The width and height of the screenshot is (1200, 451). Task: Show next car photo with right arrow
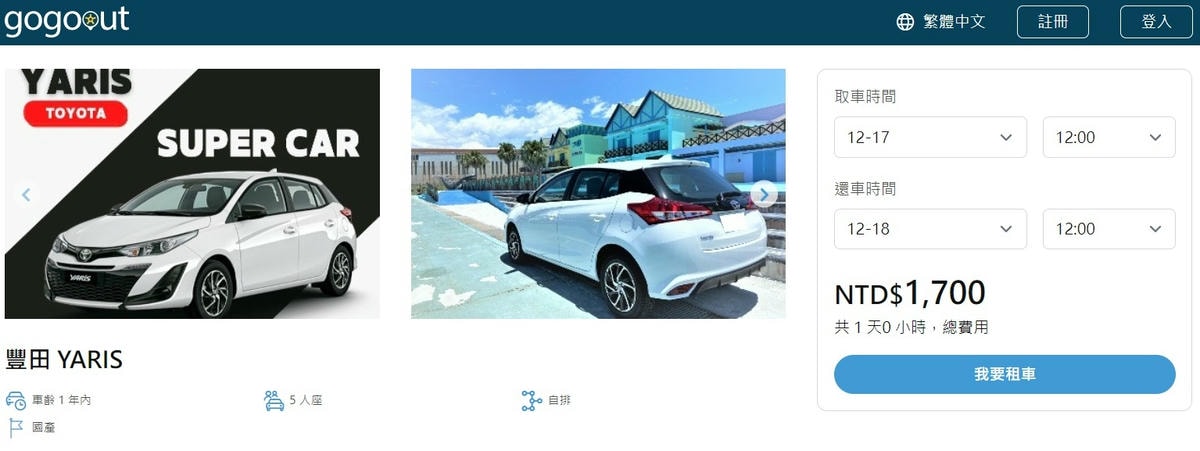point(764,194)
